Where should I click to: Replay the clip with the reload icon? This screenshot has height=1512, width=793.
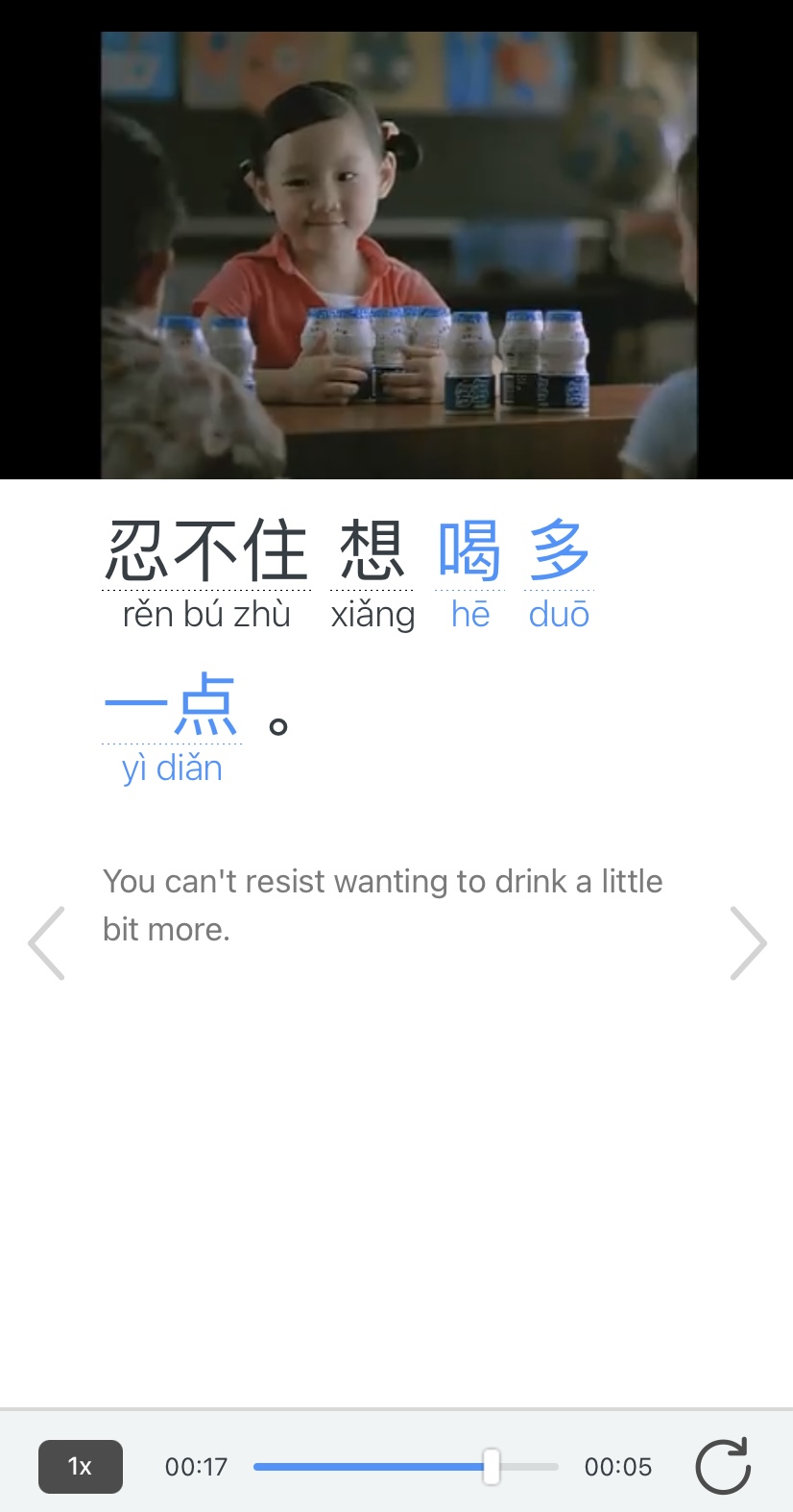coord(722,1466)
